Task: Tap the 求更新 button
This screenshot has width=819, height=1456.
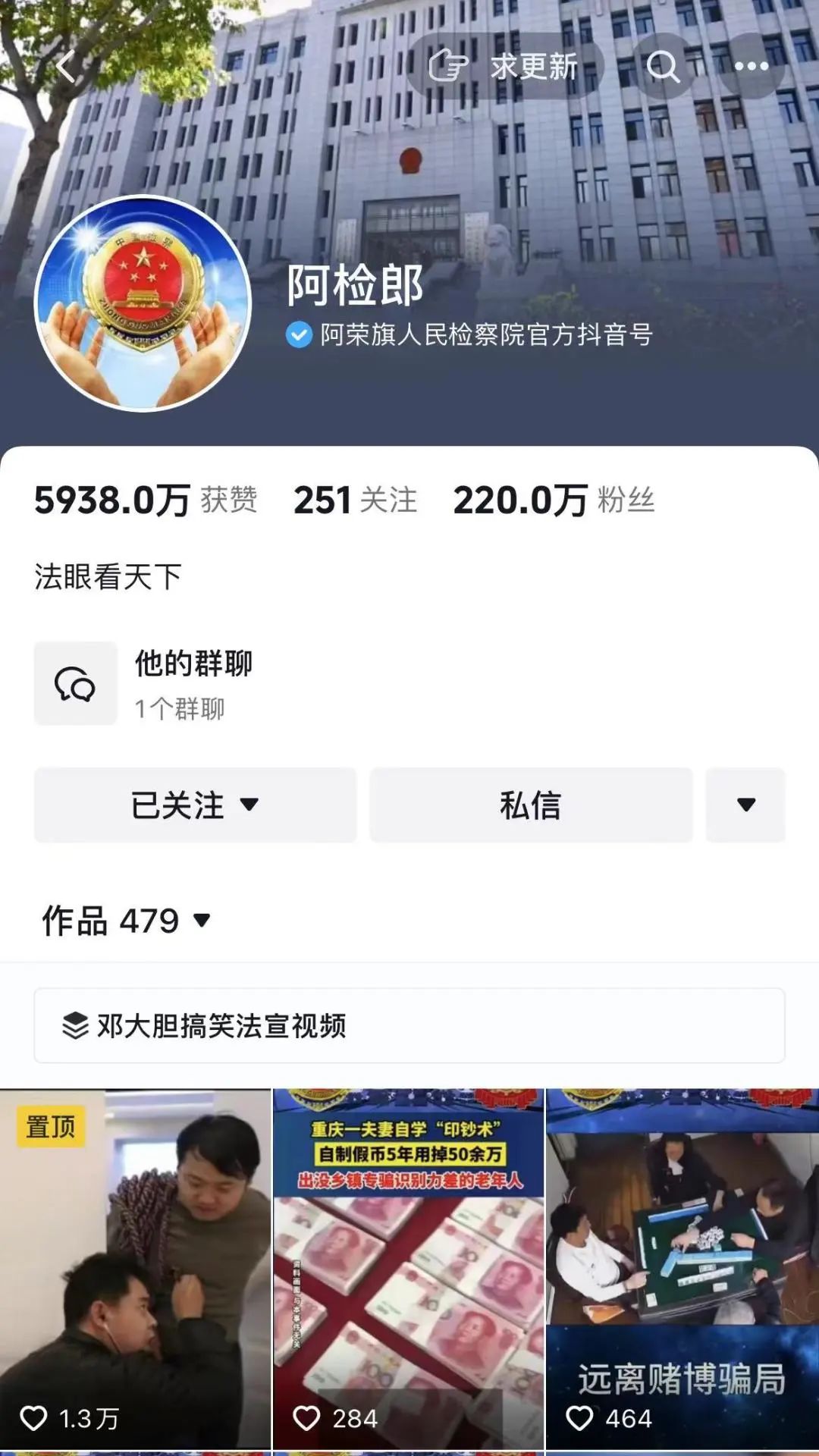Action: coord(505,67)
